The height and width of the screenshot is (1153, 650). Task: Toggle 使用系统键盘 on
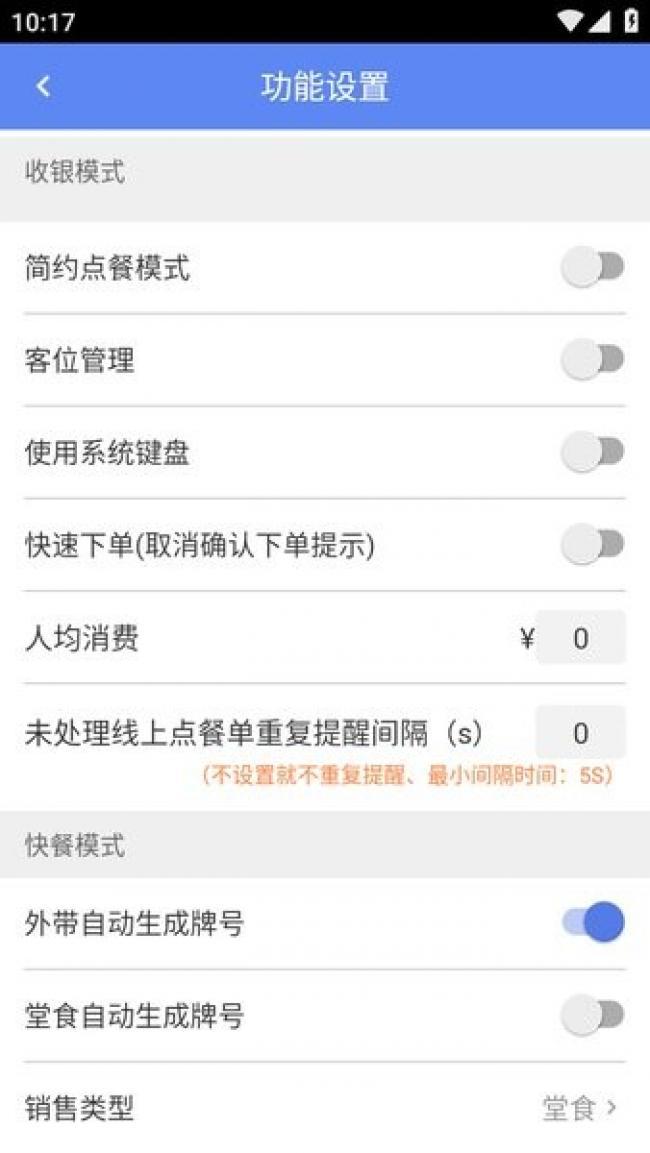click(593, 452)
